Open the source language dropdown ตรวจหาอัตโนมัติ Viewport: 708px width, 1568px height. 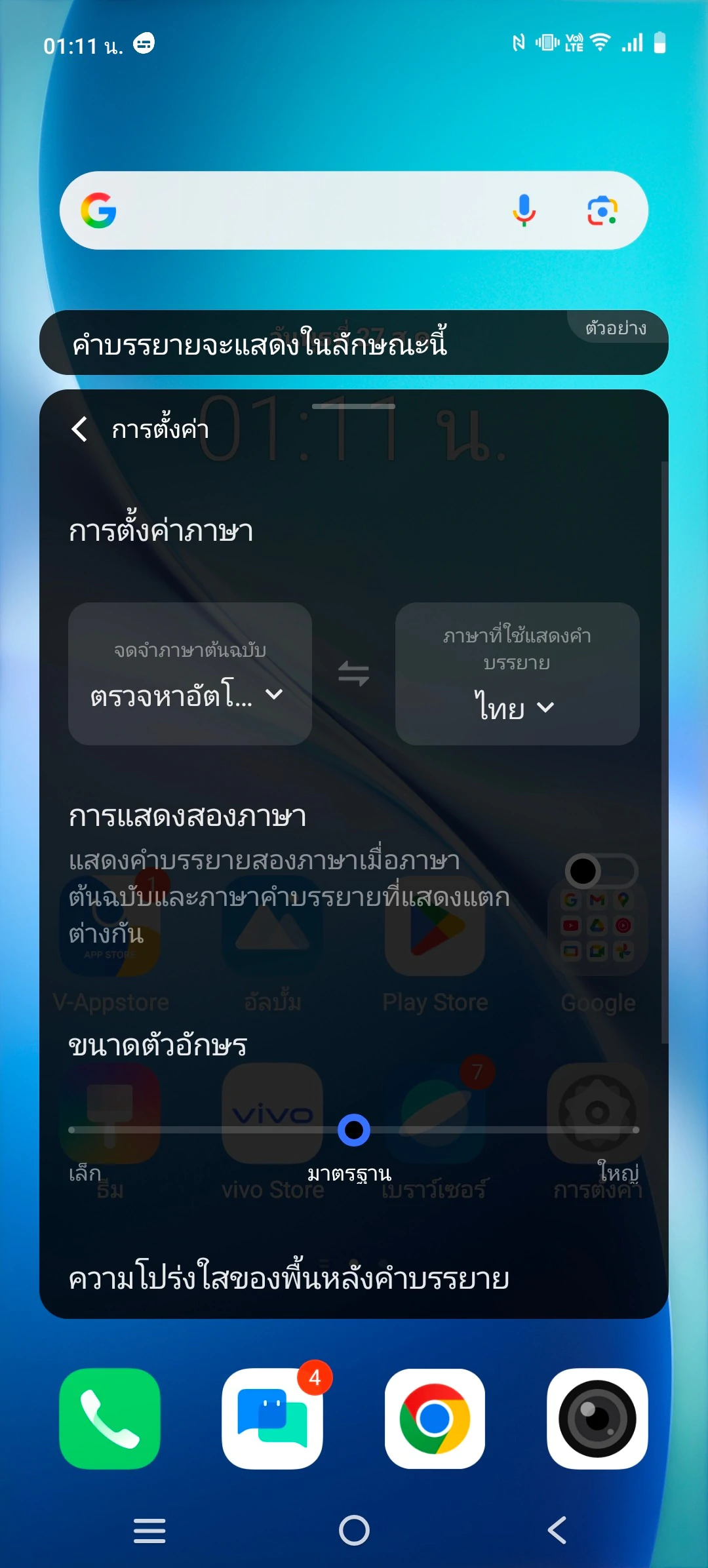click(190, 673)
